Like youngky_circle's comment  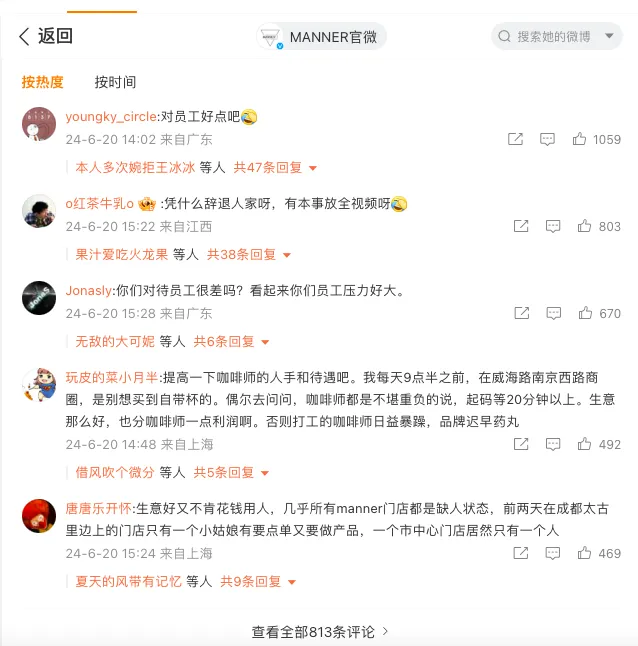point(580,140)
